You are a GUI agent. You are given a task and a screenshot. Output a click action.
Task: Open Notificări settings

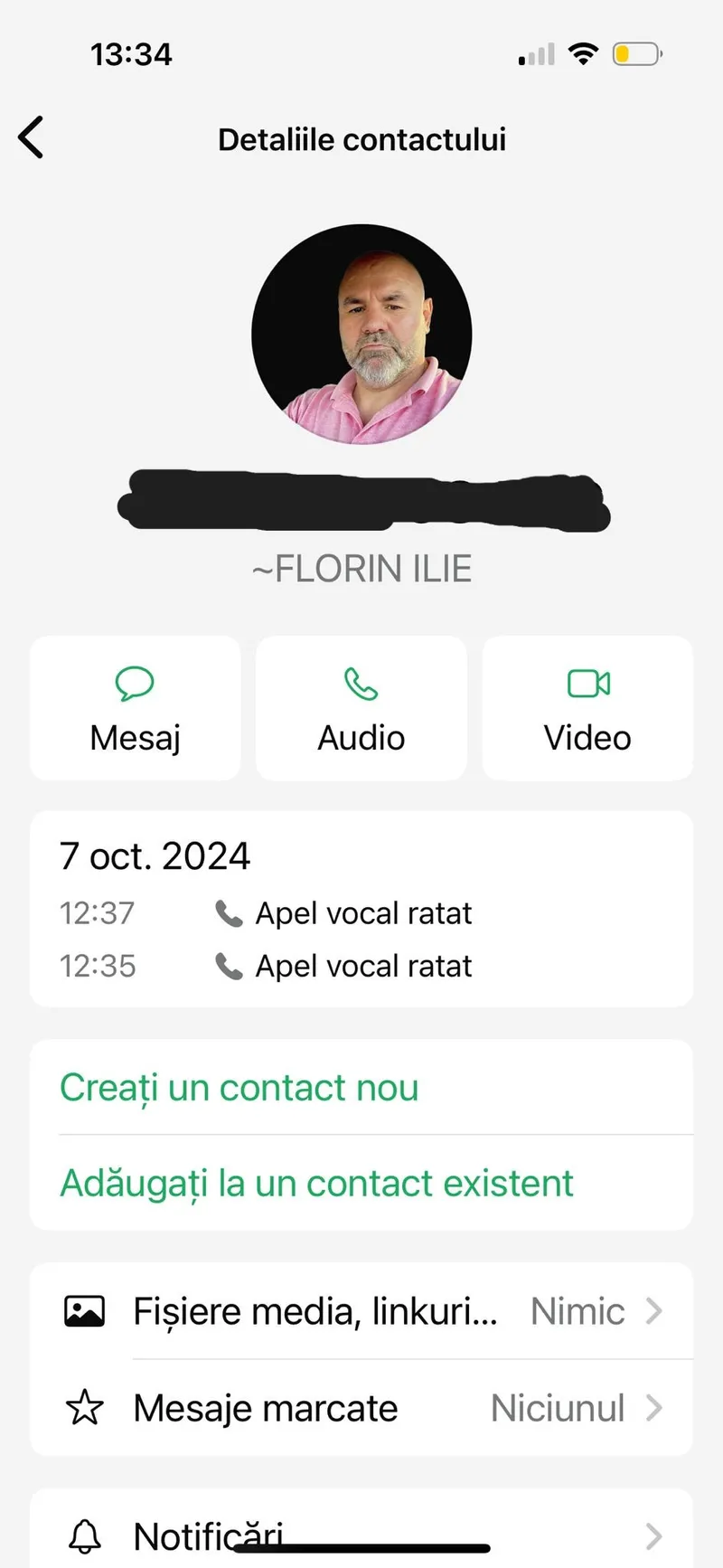pyautogui.click(x=361, y=1535)
